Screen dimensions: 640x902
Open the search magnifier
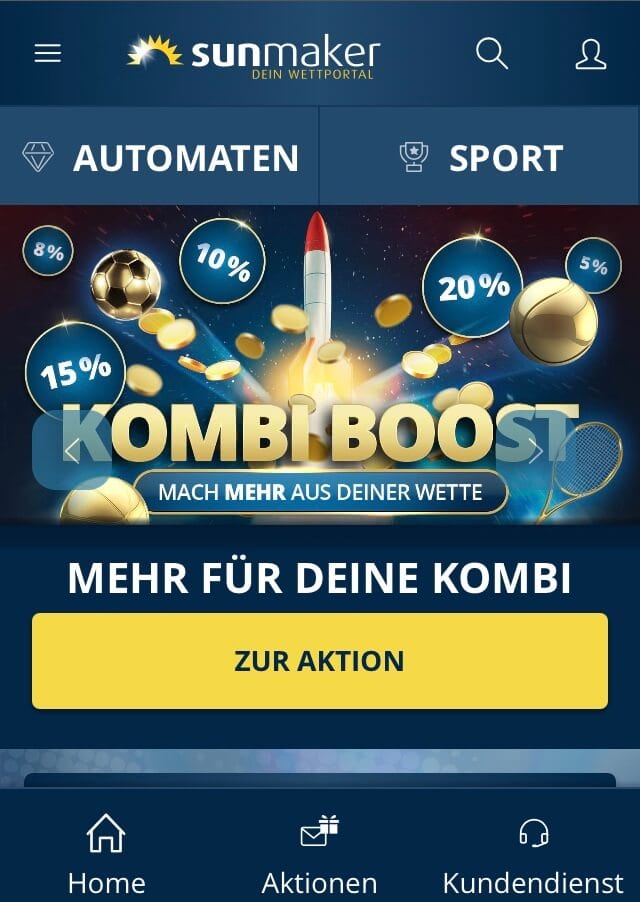[491, 53]
